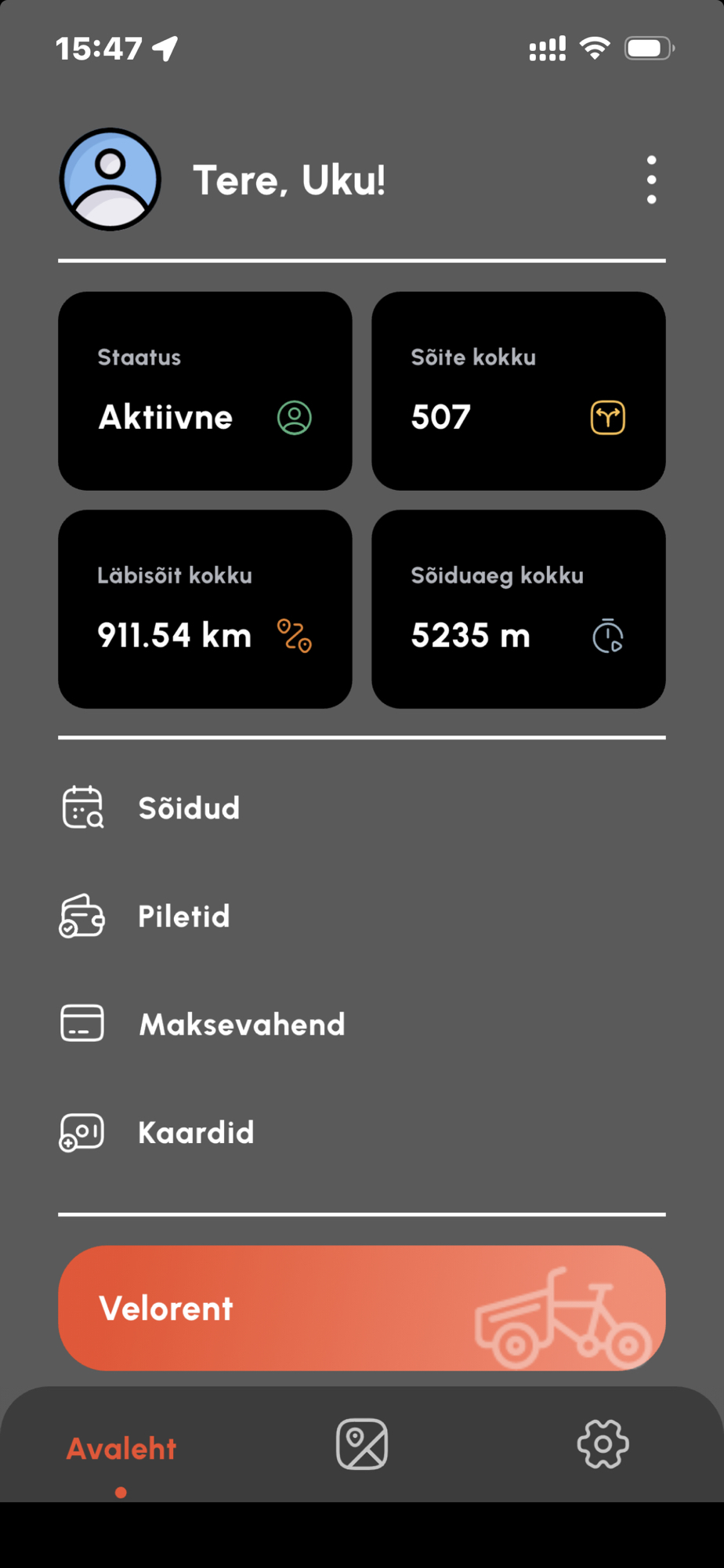Image resolution: width=724 pixels, height=1568 pixels.
Task: Open the profile avatar picture
Action: click(110, 180)
